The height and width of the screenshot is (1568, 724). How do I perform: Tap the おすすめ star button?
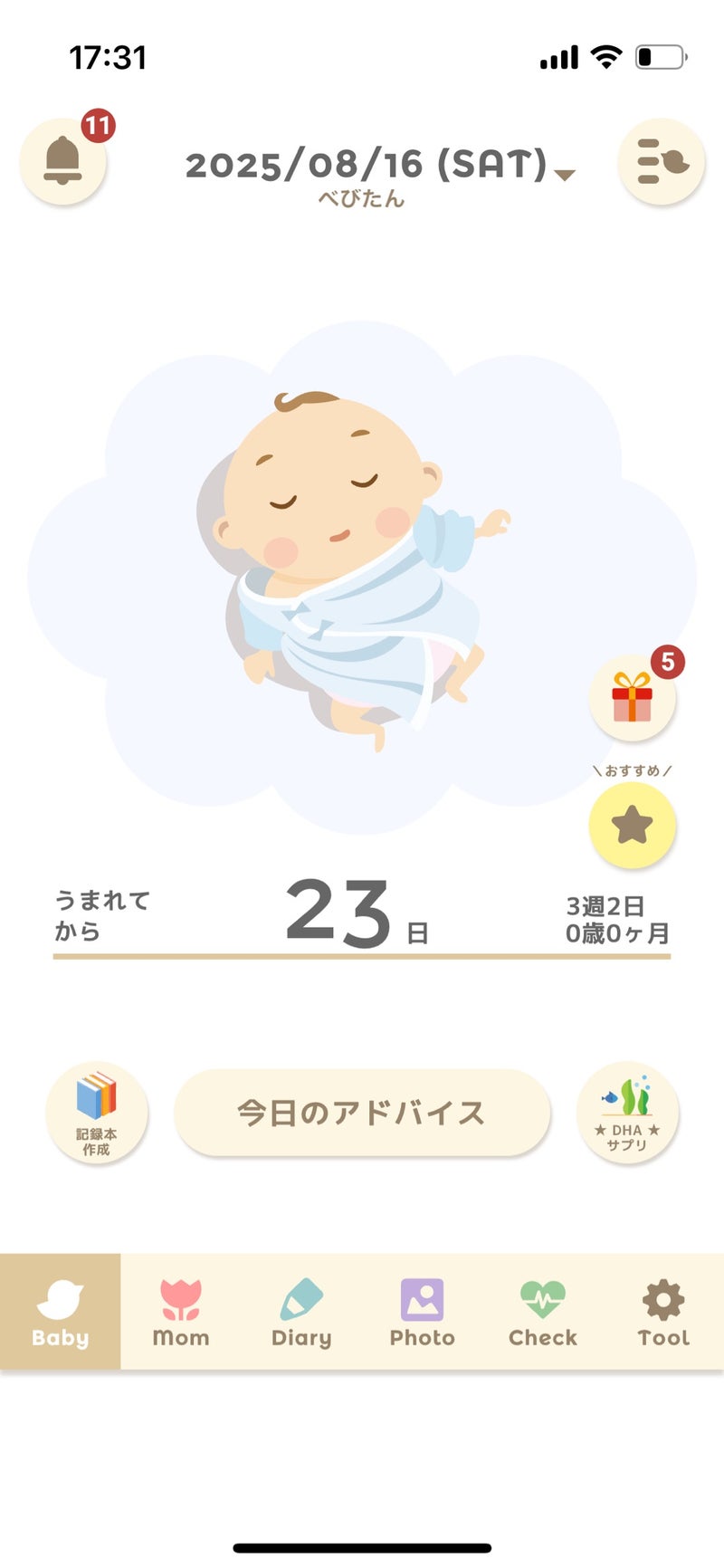[633, 826]
